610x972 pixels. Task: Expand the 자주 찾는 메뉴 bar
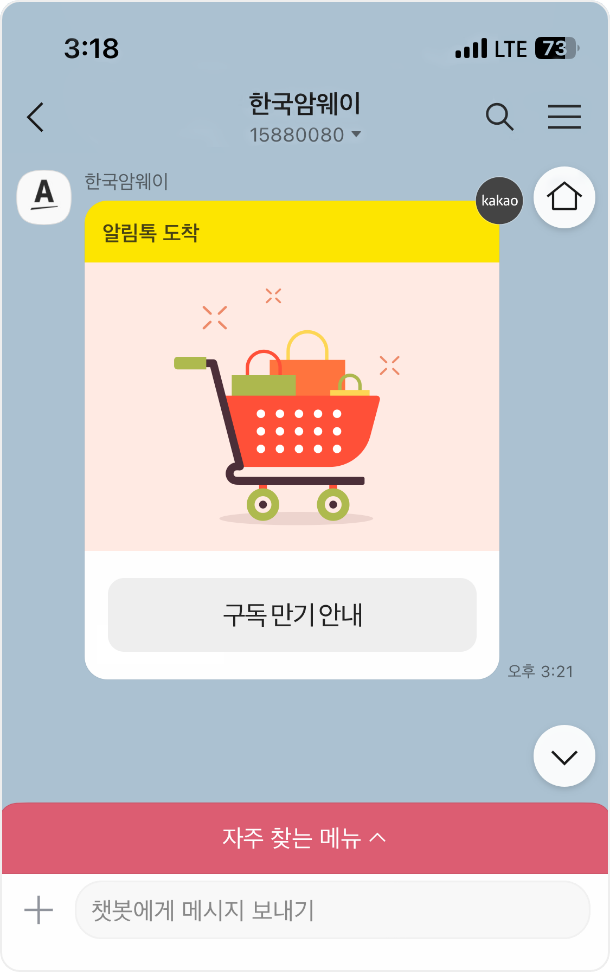click(x=304, y=838)
